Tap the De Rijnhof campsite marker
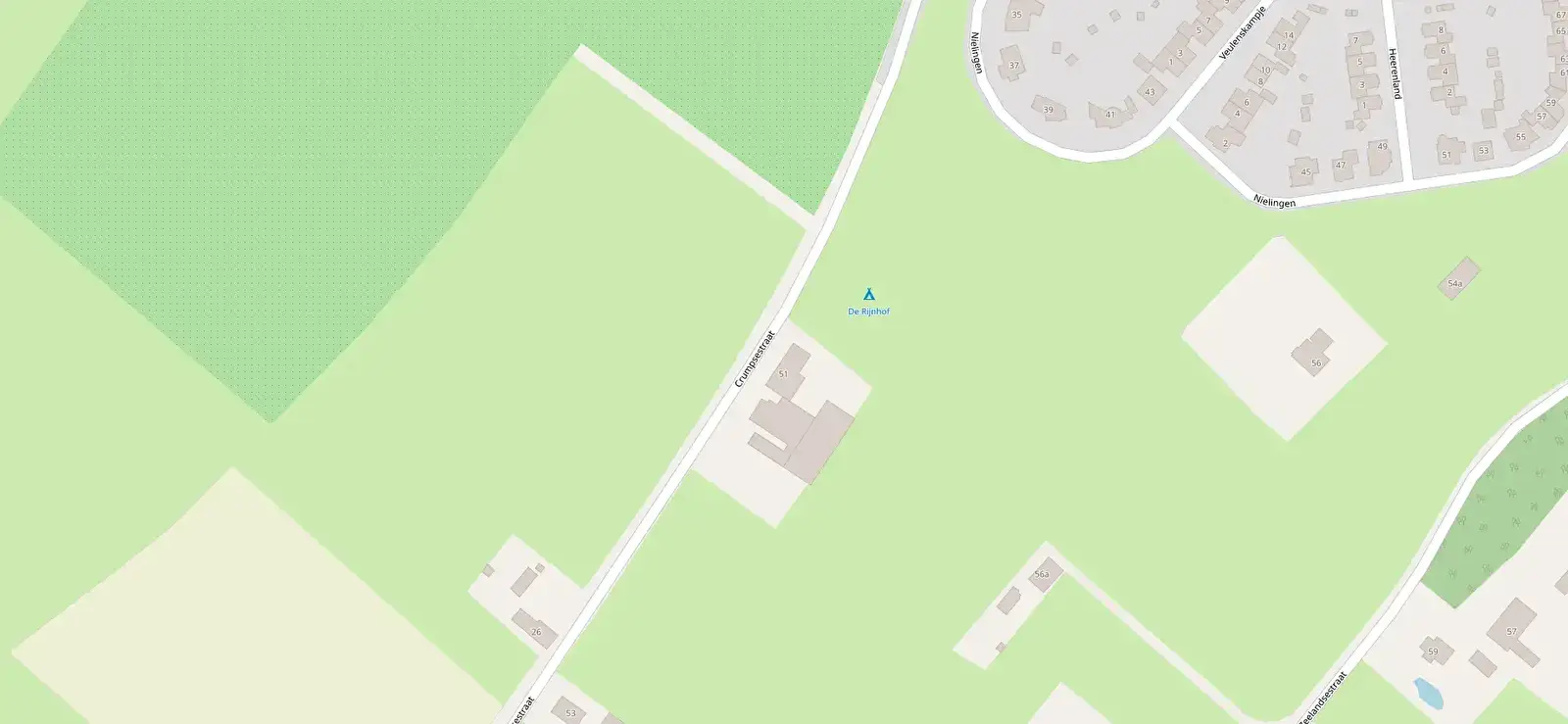This screenshot has height=724, width=1568. (868, 294)
